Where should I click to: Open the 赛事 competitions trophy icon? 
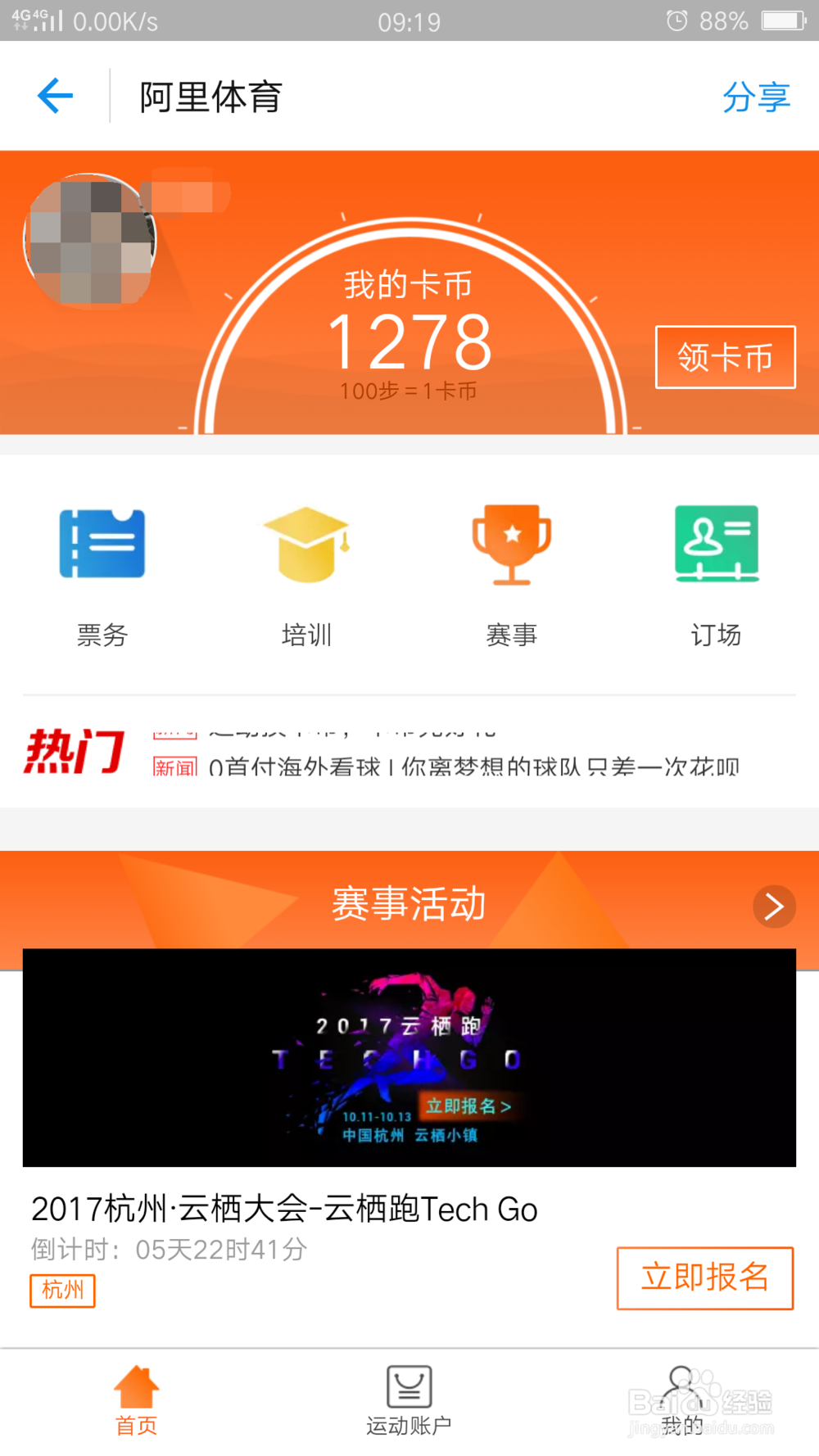(x=512, y=545)
